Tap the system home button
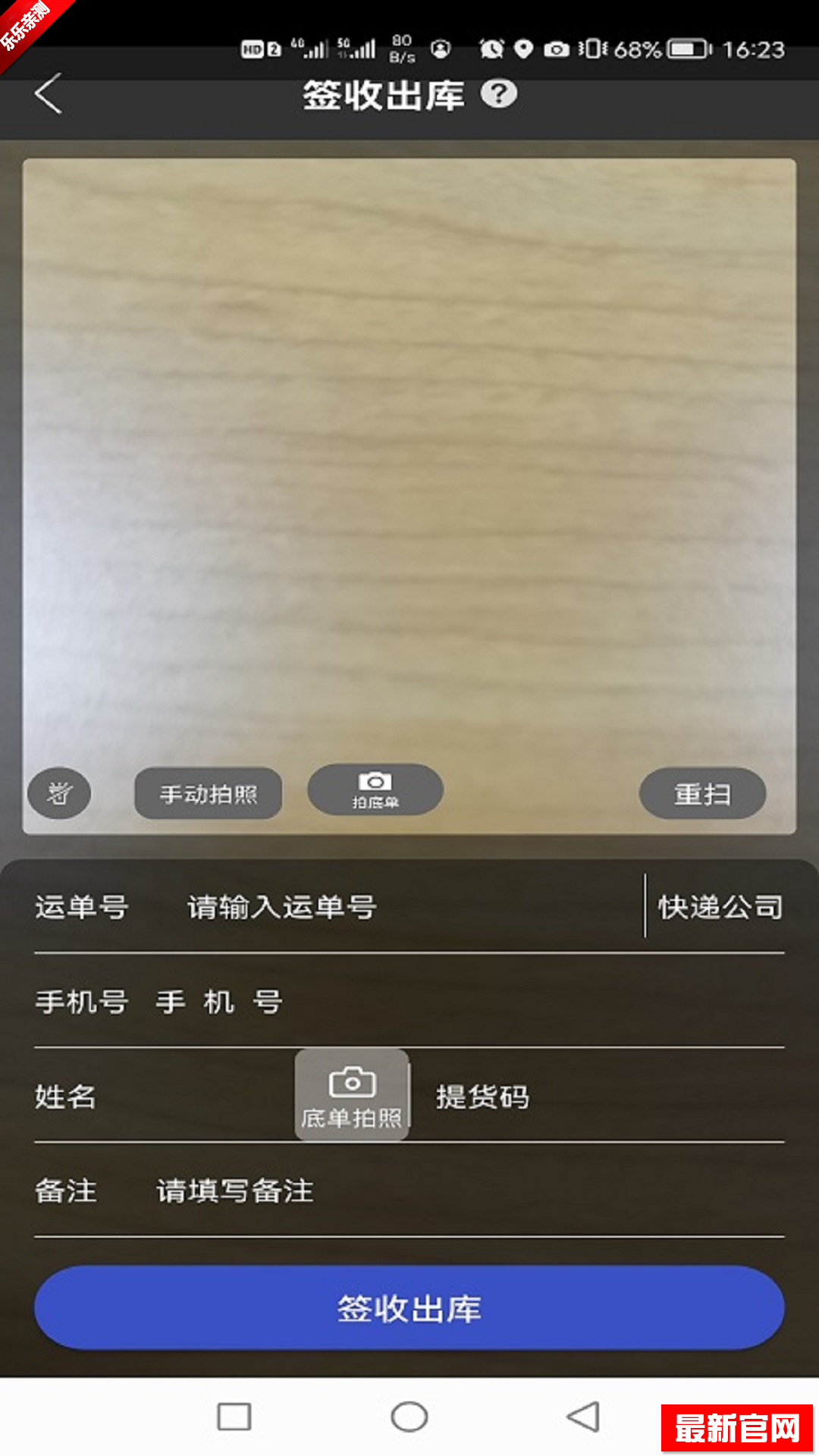Viewport: 819px width, 1456px height. (x=409, y=1417)
